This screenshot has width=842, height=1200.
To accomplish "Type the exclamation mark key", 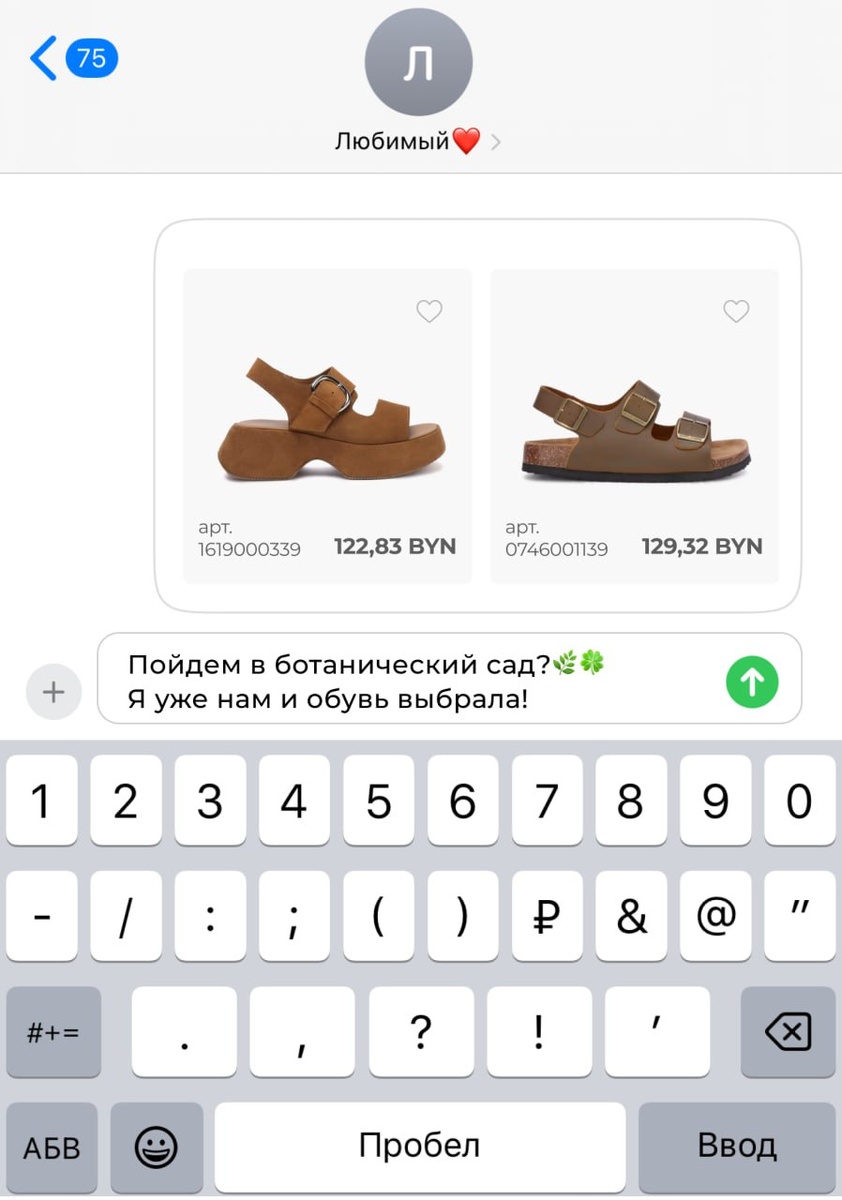I will (539, 1031).
